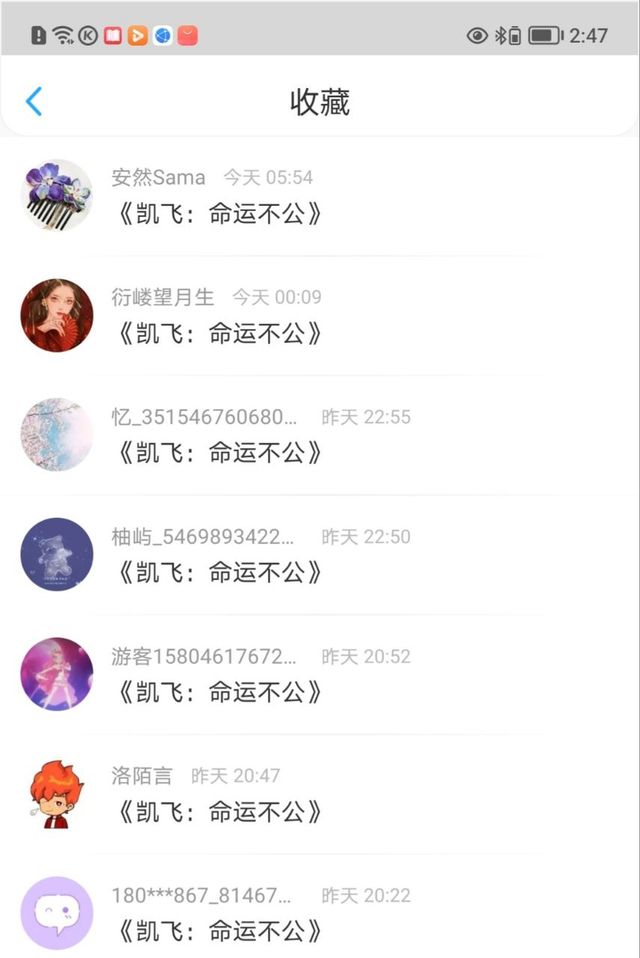This screenshot has height=958, width=640.
Task: Open the row from user 柚屿_5469893422
Action: click(320, 555)
